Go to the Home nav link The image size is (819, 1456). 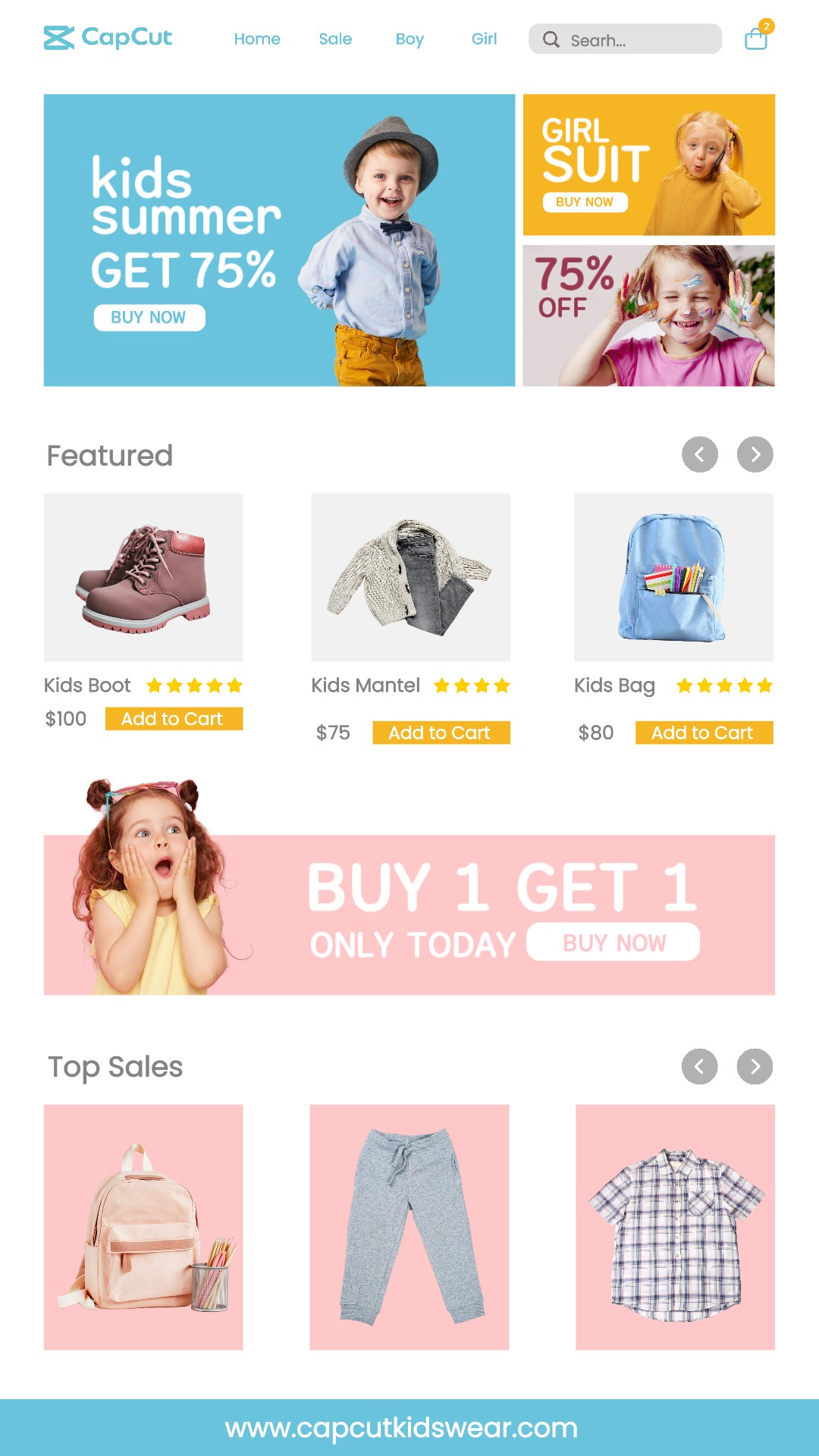point(257,39)
